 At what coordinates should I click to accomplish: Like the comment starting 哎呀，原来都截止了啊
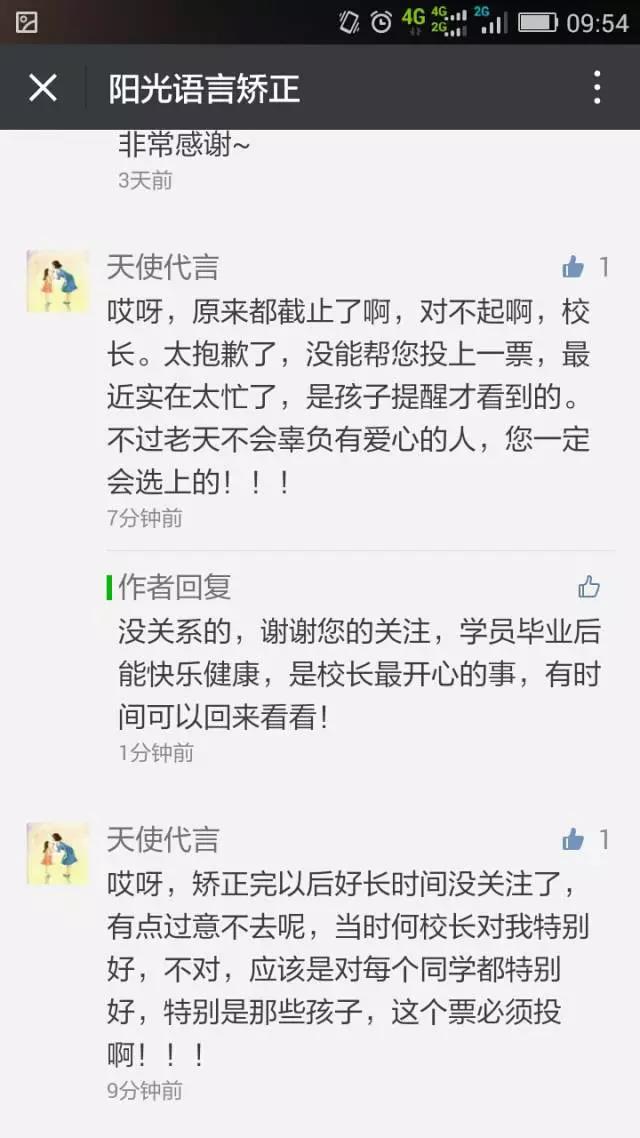(574, 267)
